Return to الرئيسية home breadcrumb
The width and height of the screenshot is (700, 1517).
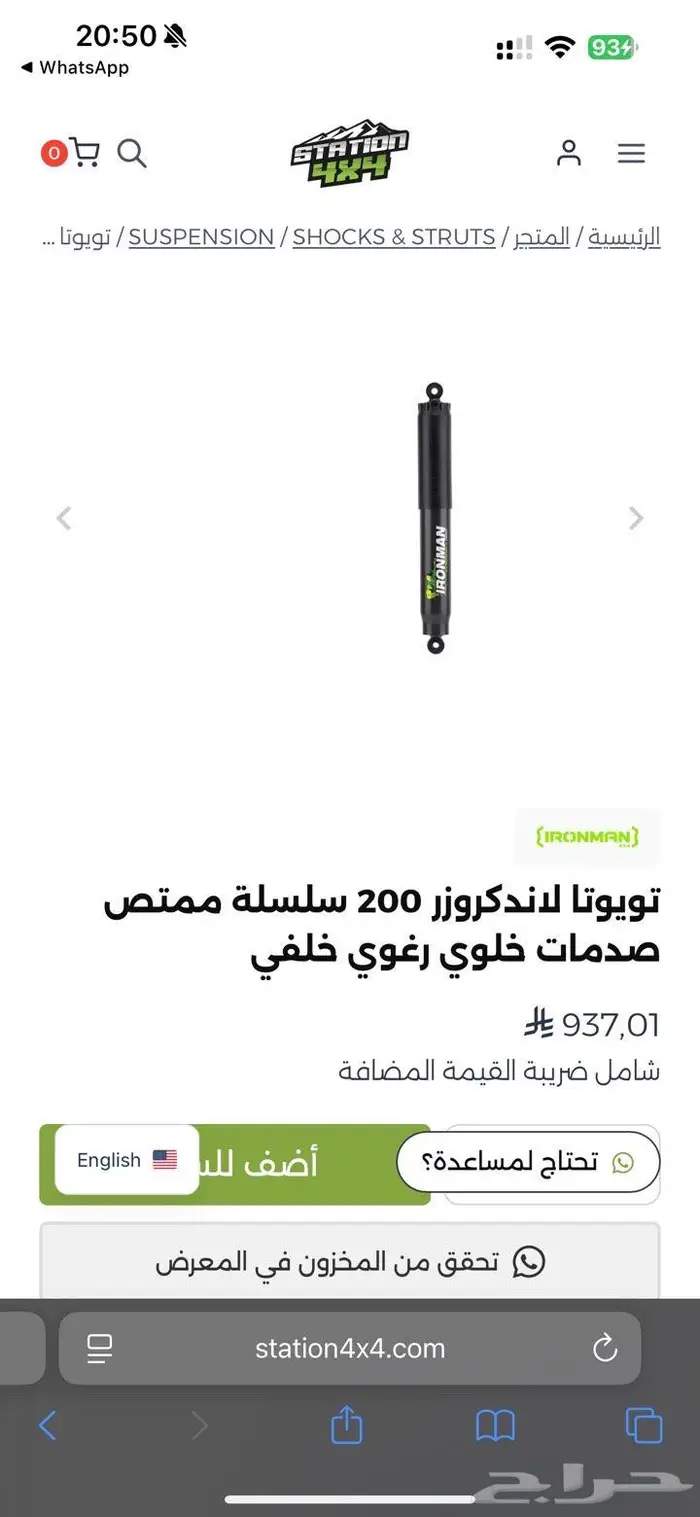pos(624,237)
